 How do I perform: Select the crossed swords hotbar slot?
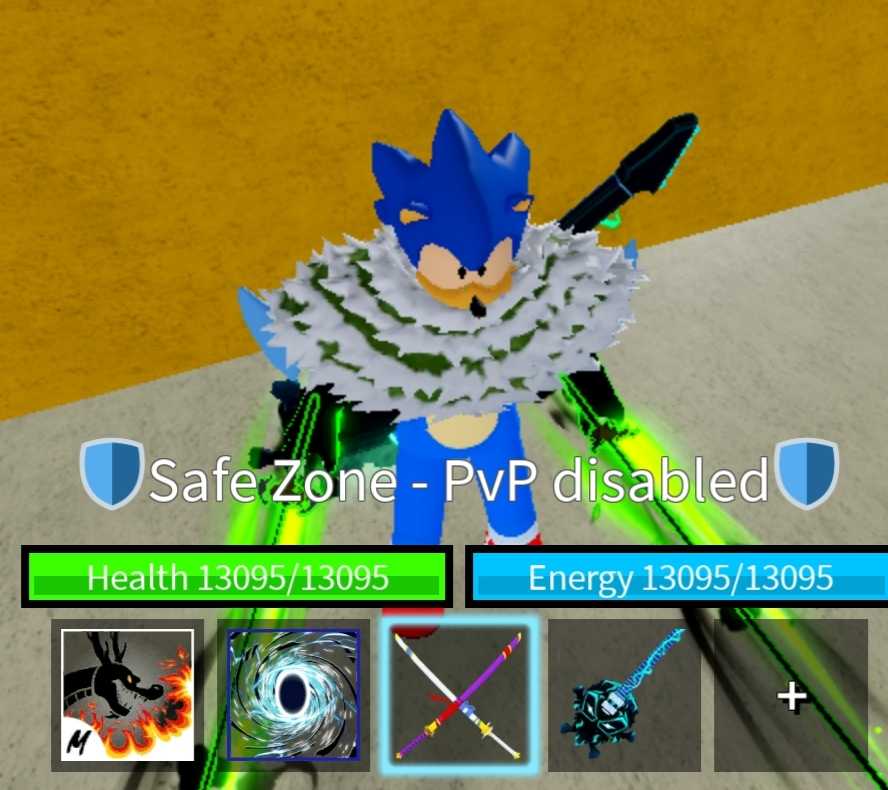tap(459, 694)
